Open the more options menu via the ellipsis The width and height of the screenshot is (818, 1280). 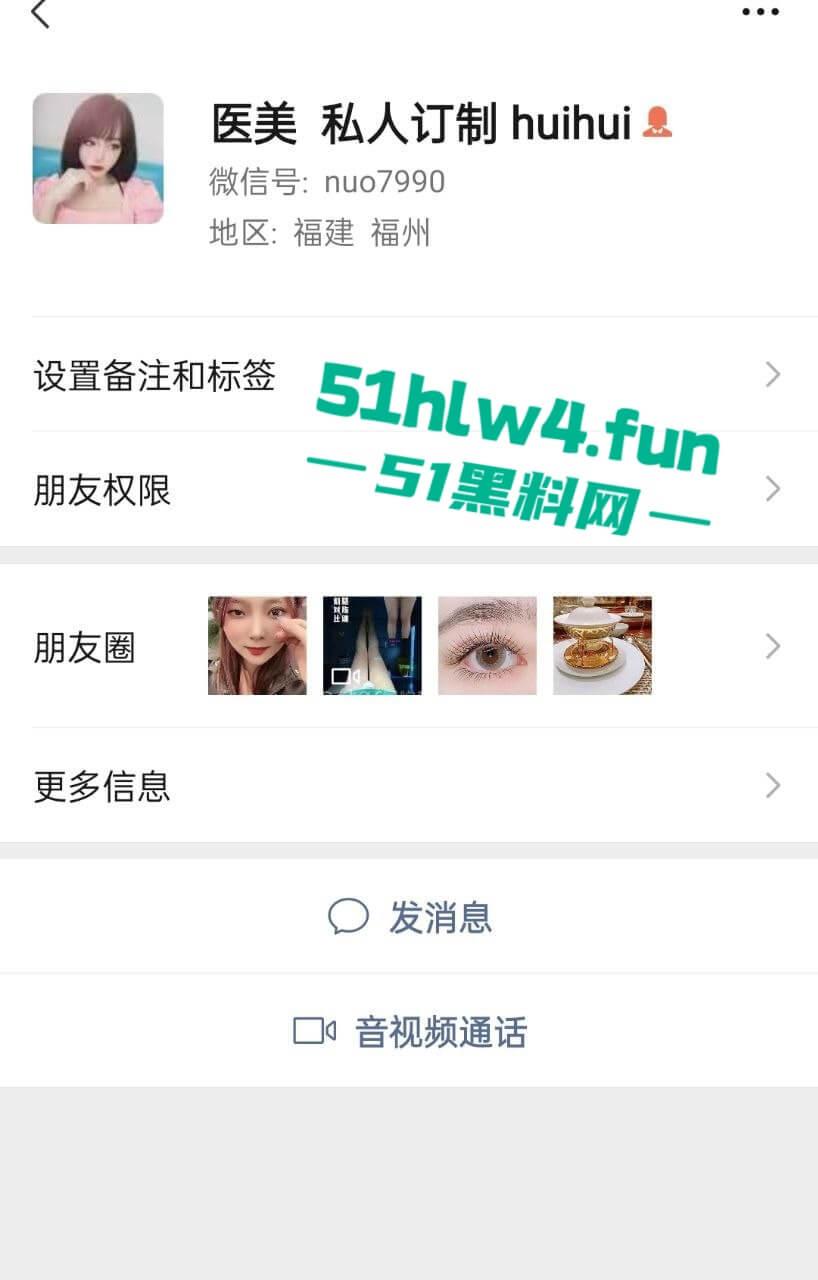click(758, 11)
